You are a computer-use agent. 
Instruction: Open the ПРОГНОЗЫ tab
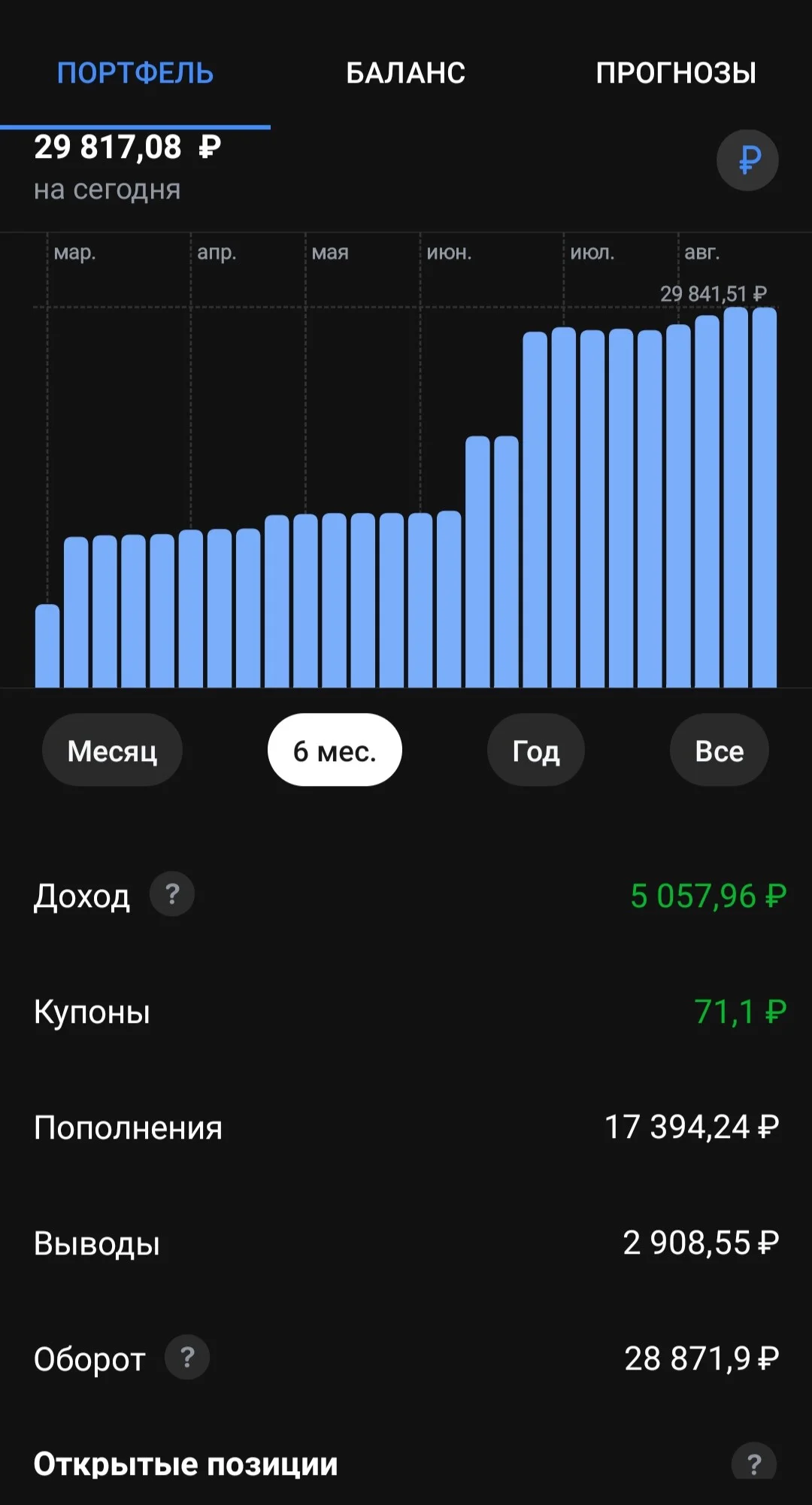click(x=676, y=73)
